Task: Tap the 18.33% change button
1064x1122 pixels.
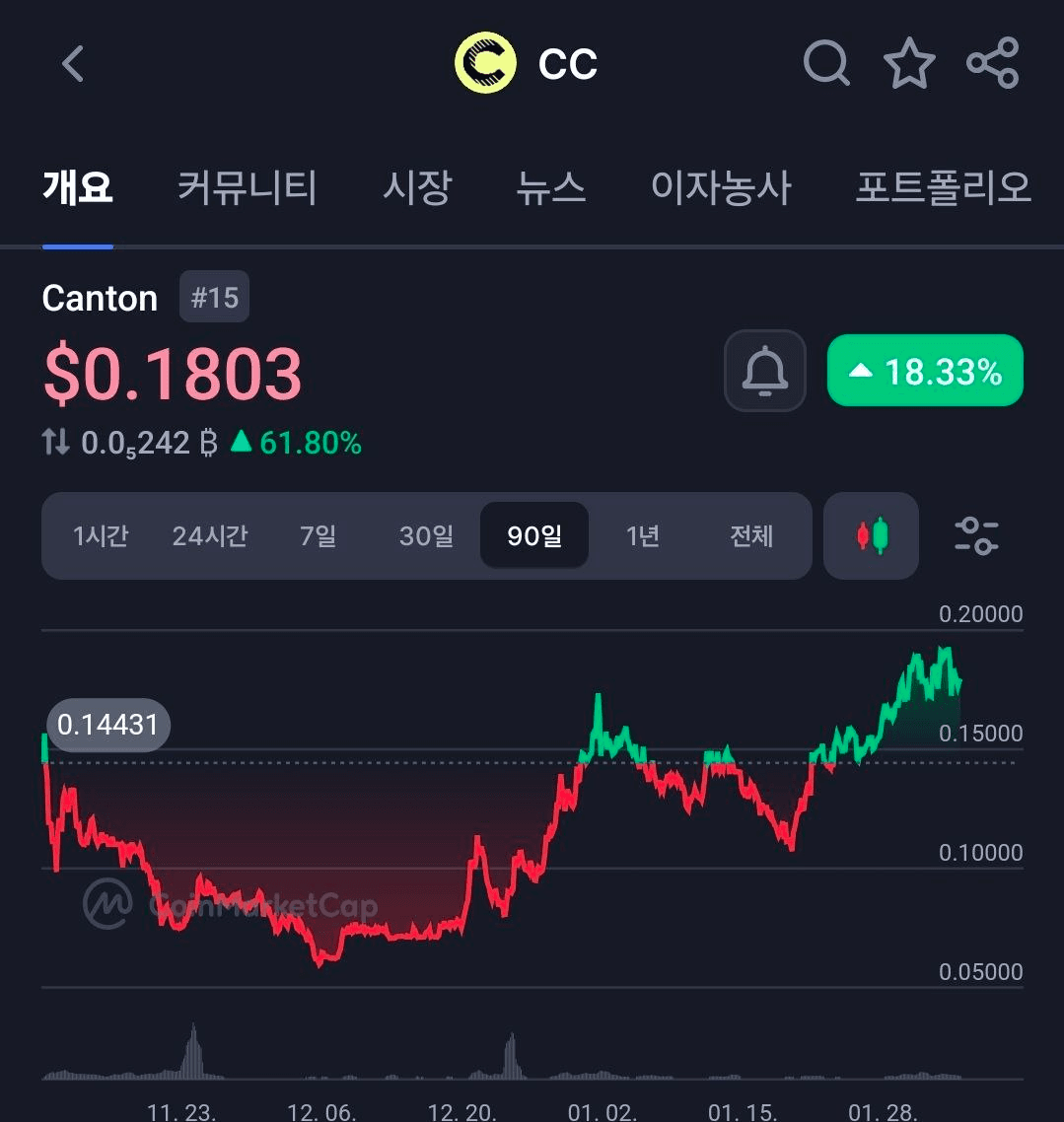Action: click(925, 371)
